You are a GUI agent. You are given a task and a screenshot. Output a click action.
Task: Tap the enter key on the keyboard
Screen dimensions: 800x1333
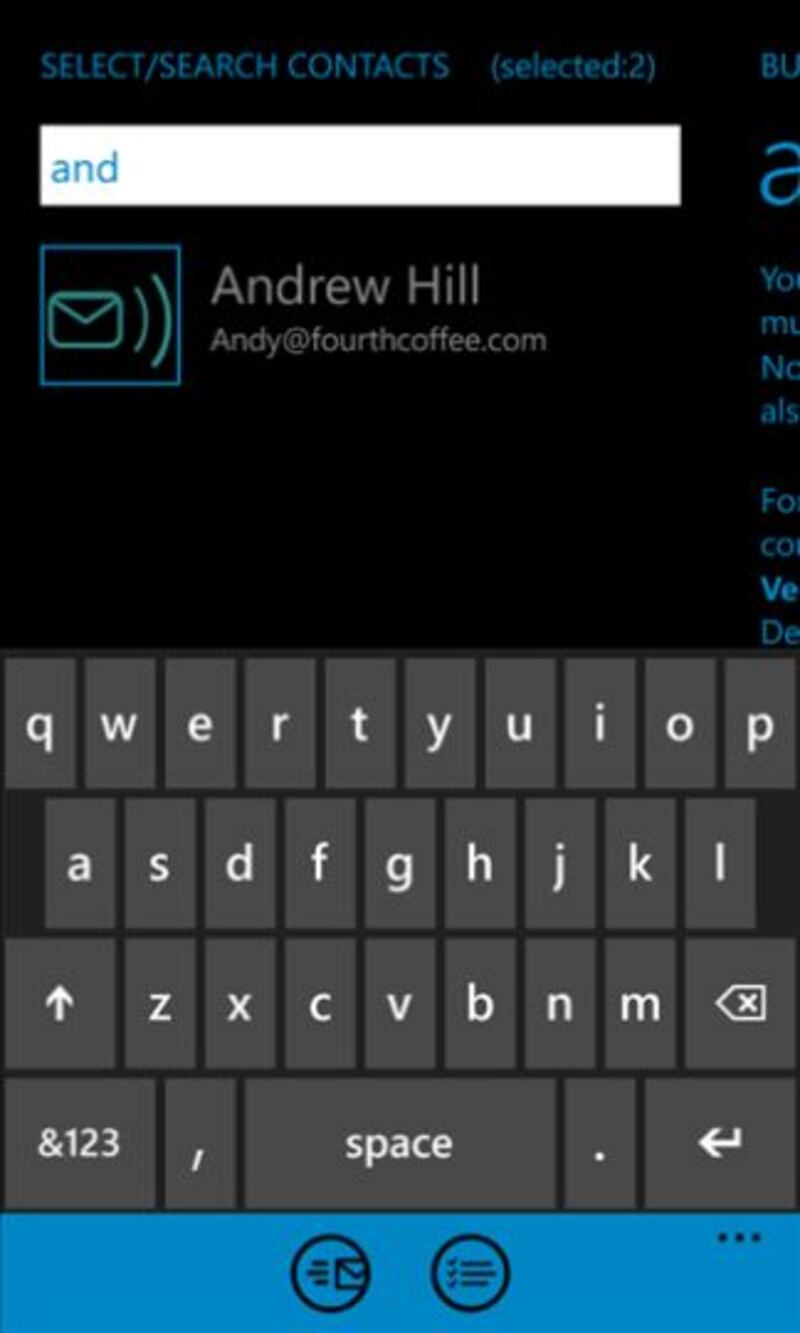point(720,1143)
